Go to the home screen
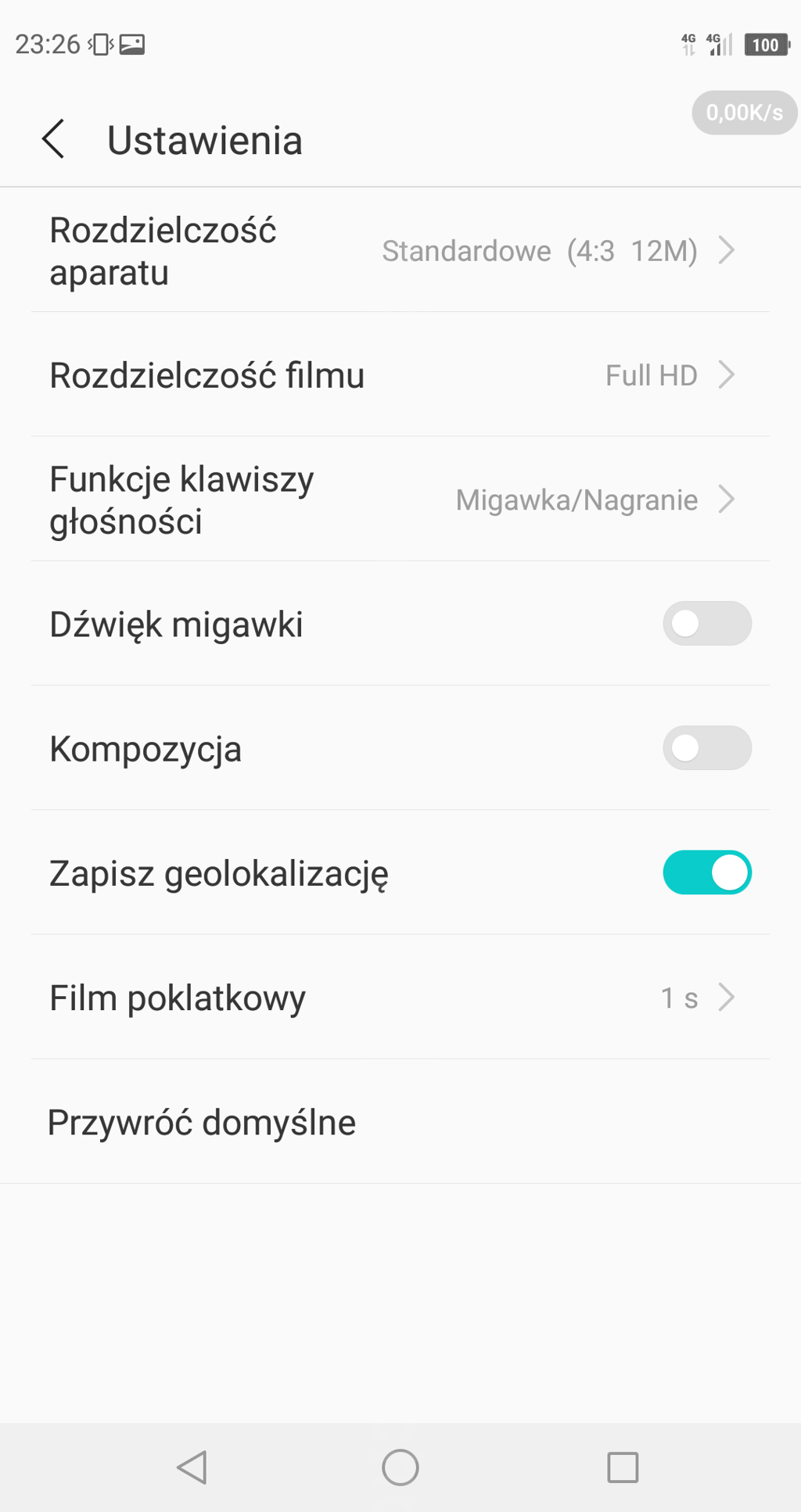Image resolution: width=801 pixels, height=1512 pixels. 400,1467
